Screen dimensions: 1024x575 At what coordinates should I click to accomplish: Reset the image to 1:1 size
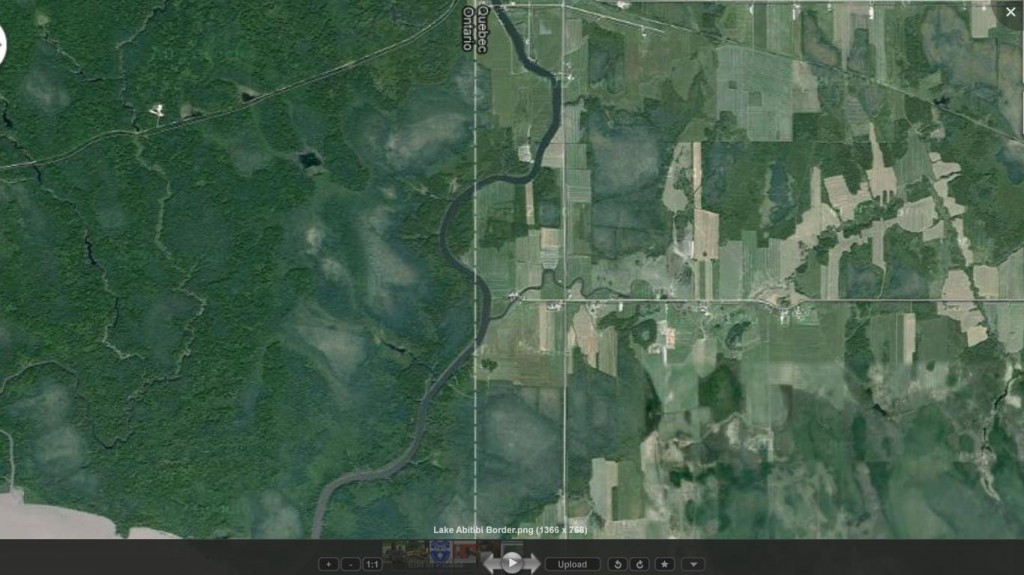coord(372,564)
